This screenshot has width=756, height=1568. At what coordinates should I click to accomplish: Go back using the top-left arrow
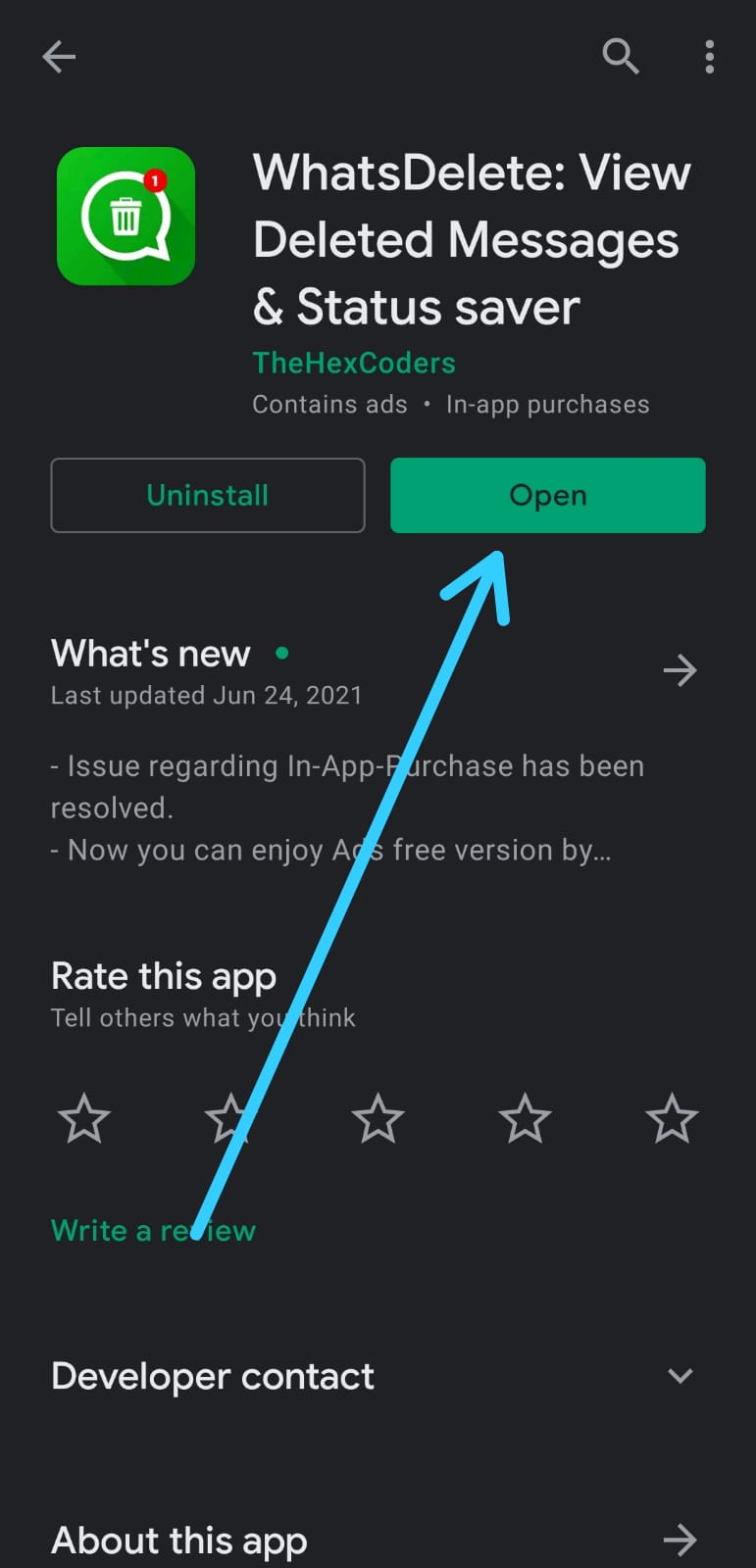click(x=59, y=57)
